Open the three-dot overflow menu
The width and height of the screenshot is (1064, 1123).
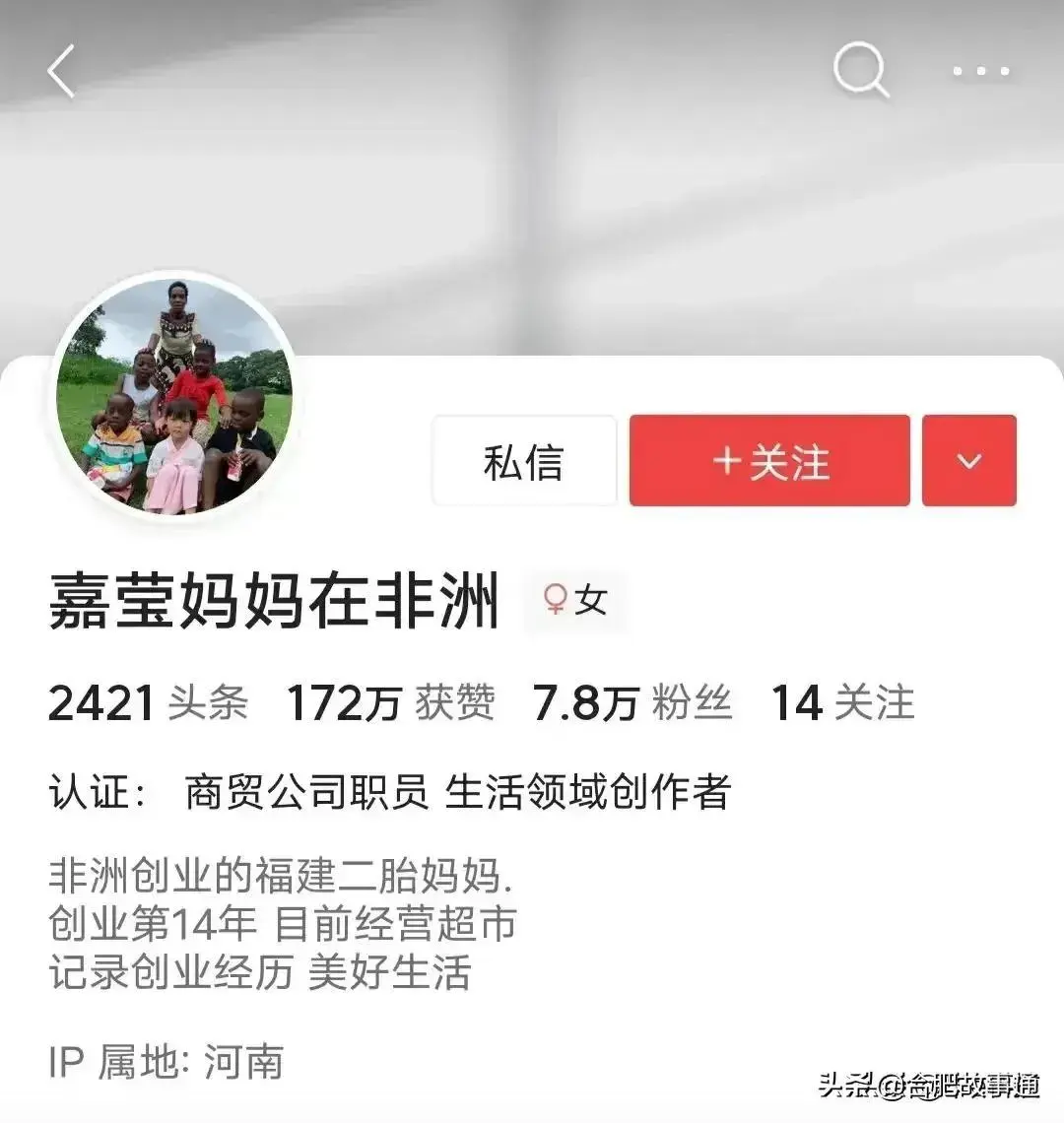(980, 72)
